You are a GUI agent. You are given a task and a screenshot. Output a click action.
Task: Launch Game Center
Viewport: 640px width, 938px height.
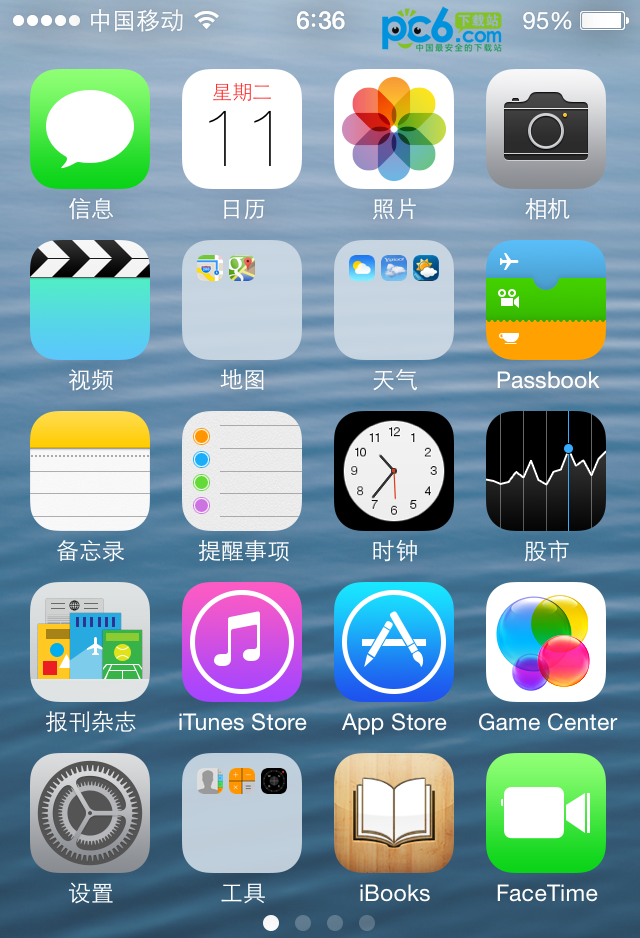[x=546, y=642]
